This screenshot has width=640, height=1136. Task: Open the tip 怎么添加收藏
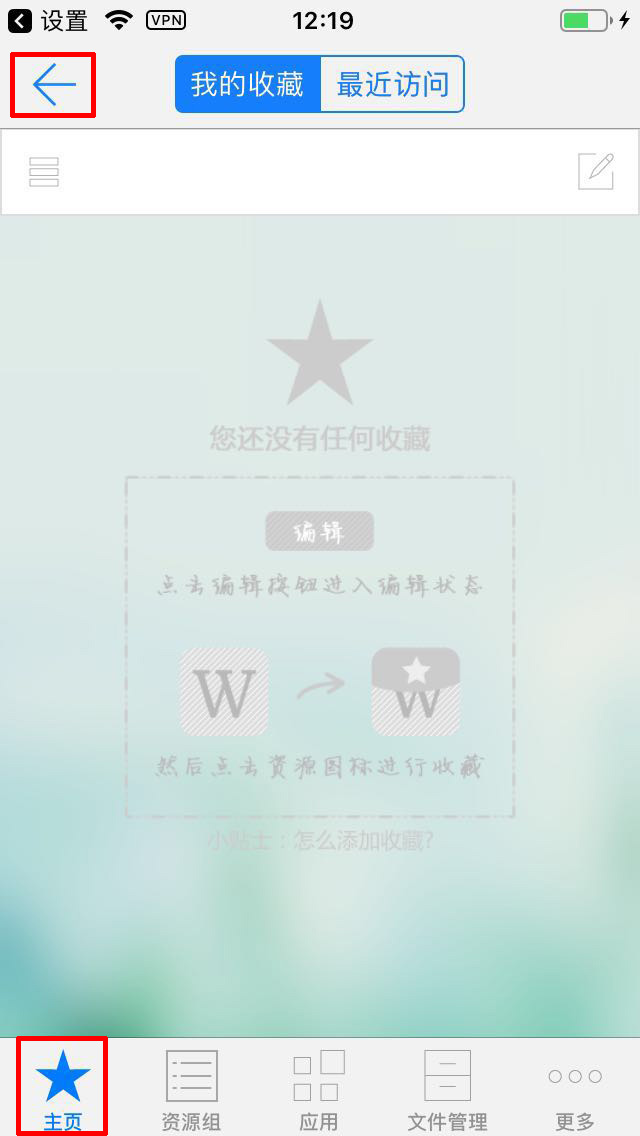(x=320, y=840)
